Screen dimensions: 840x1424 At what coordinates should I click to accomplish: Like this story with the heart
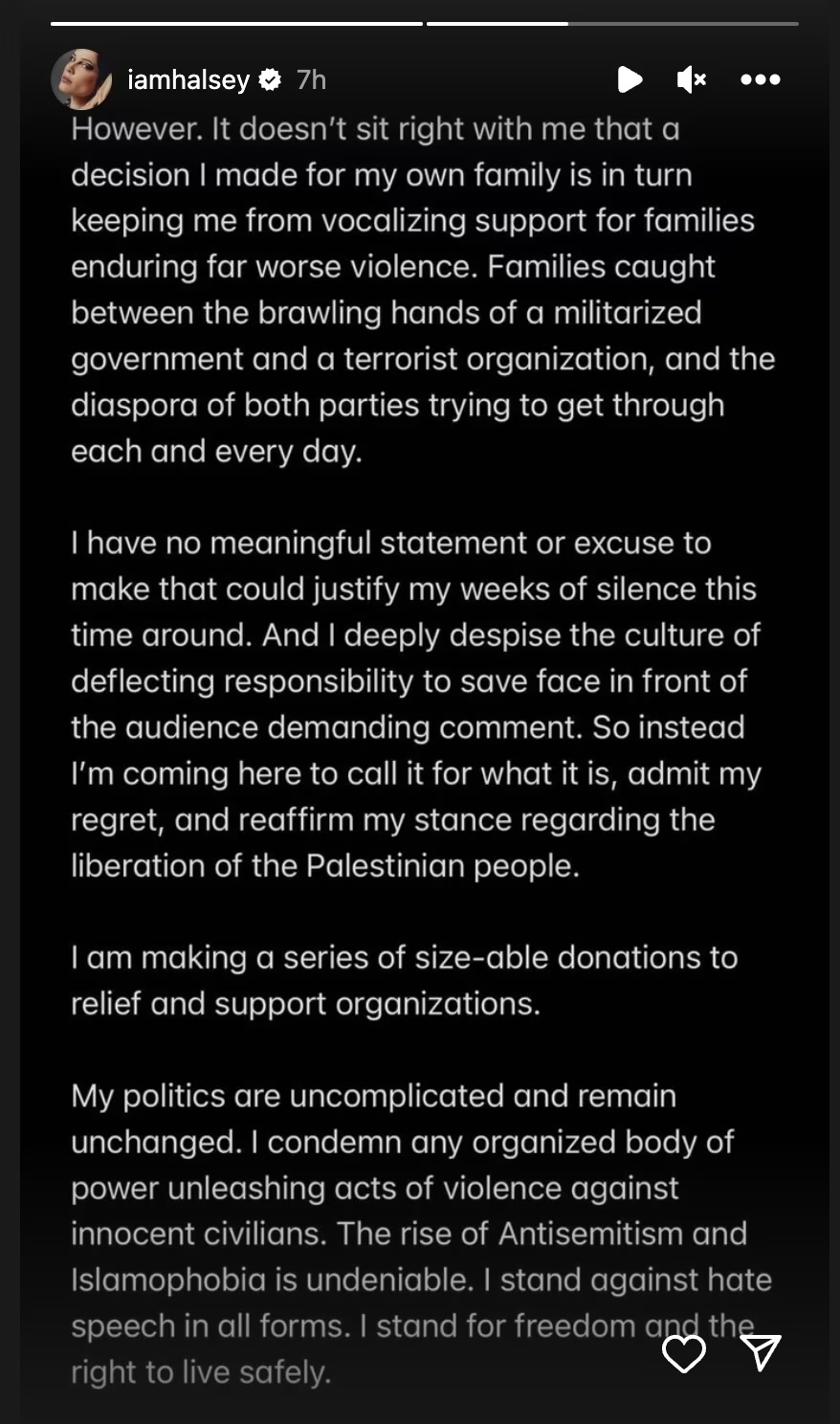[684, 1353]
